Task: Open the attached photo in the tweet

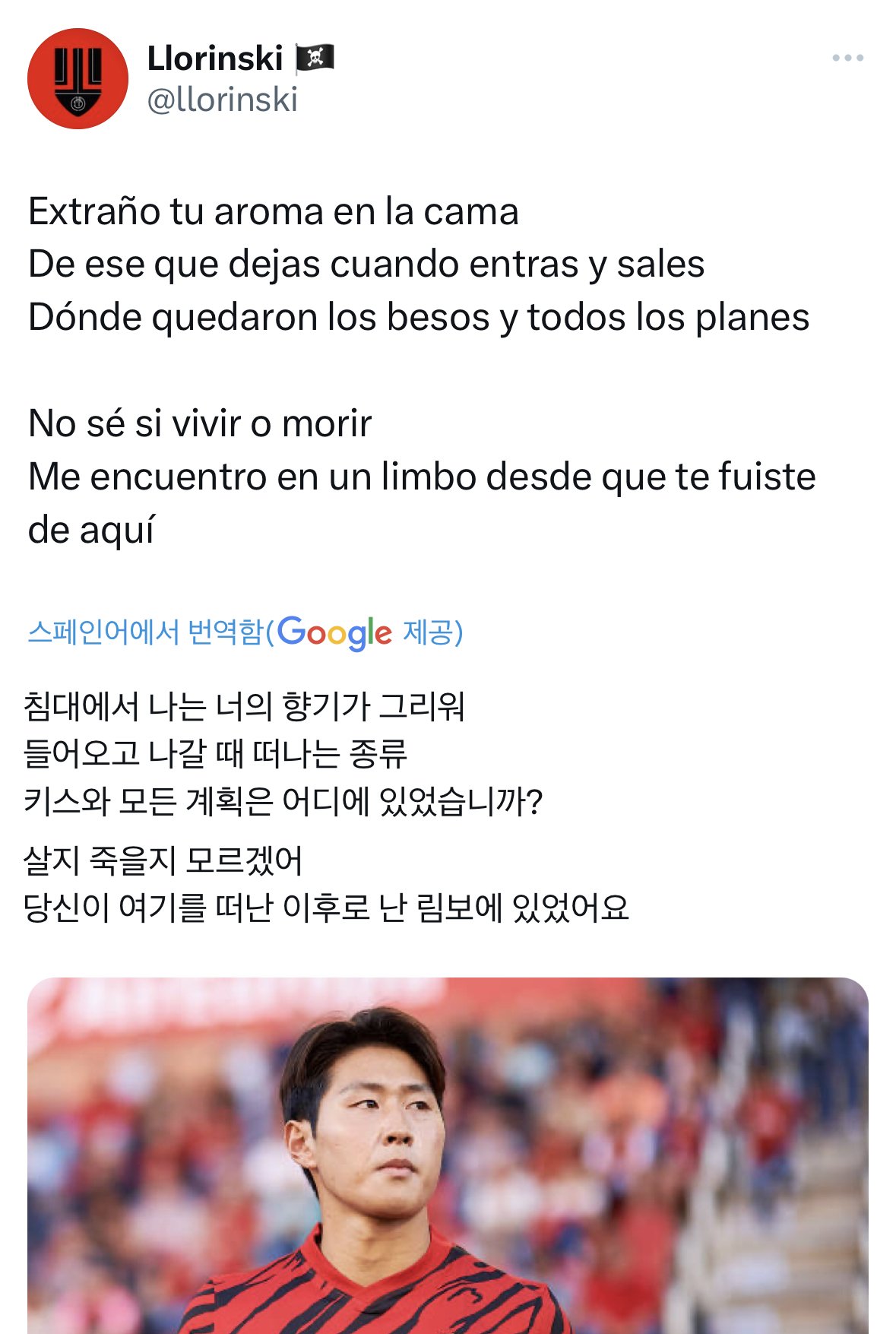Action: tap(448, 1155)
